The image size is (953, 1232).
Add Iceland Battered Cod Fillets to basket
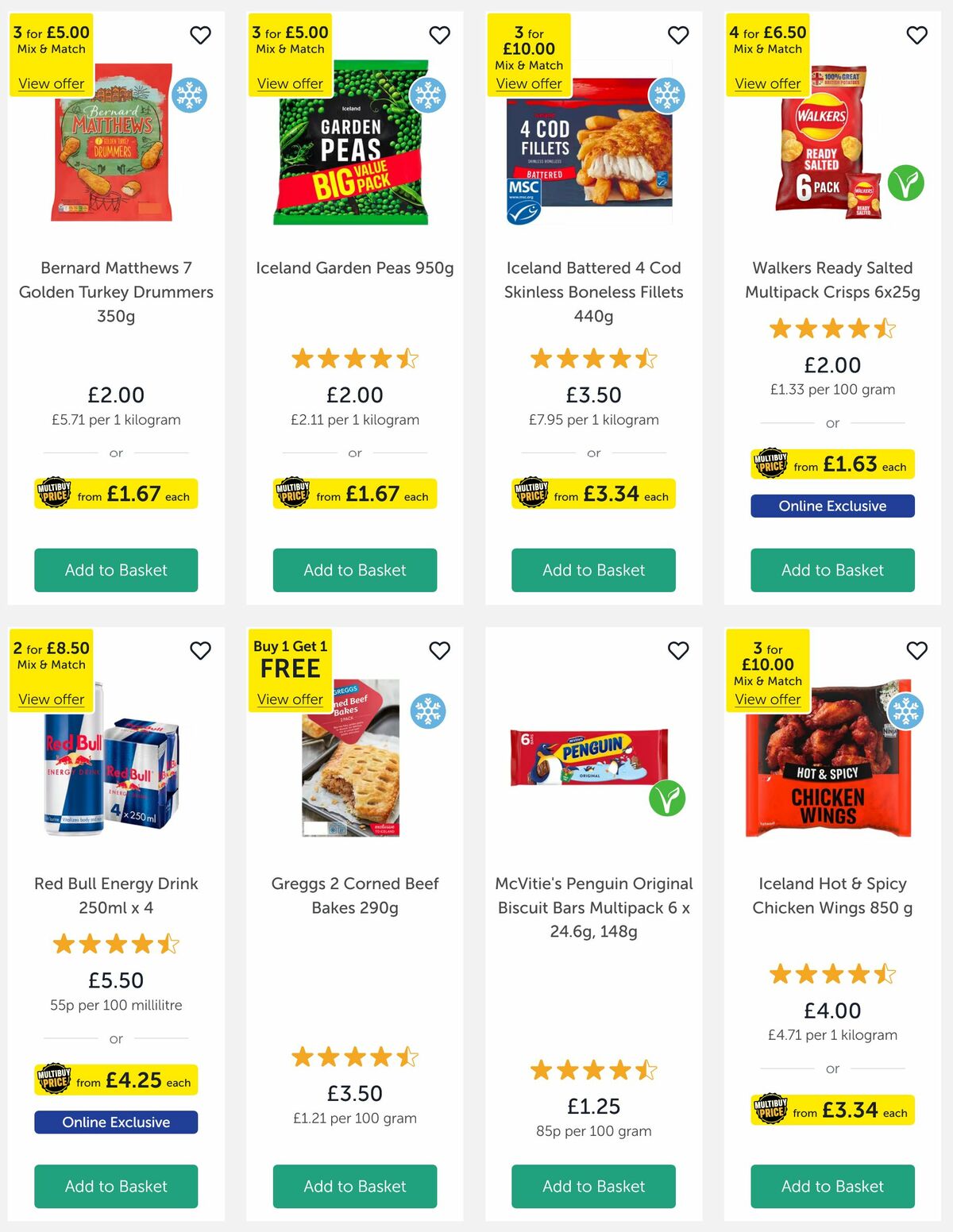click(592, 570)
